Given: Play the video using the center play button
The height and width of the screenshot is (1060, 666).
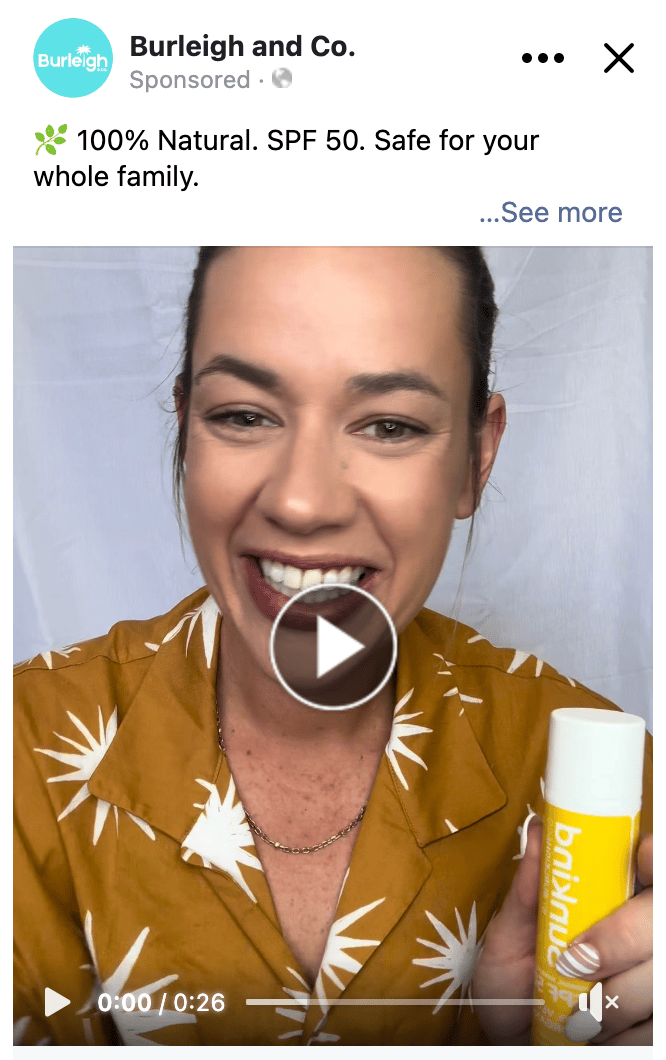Looking at the screenshot, I should (x=333, y=648).
